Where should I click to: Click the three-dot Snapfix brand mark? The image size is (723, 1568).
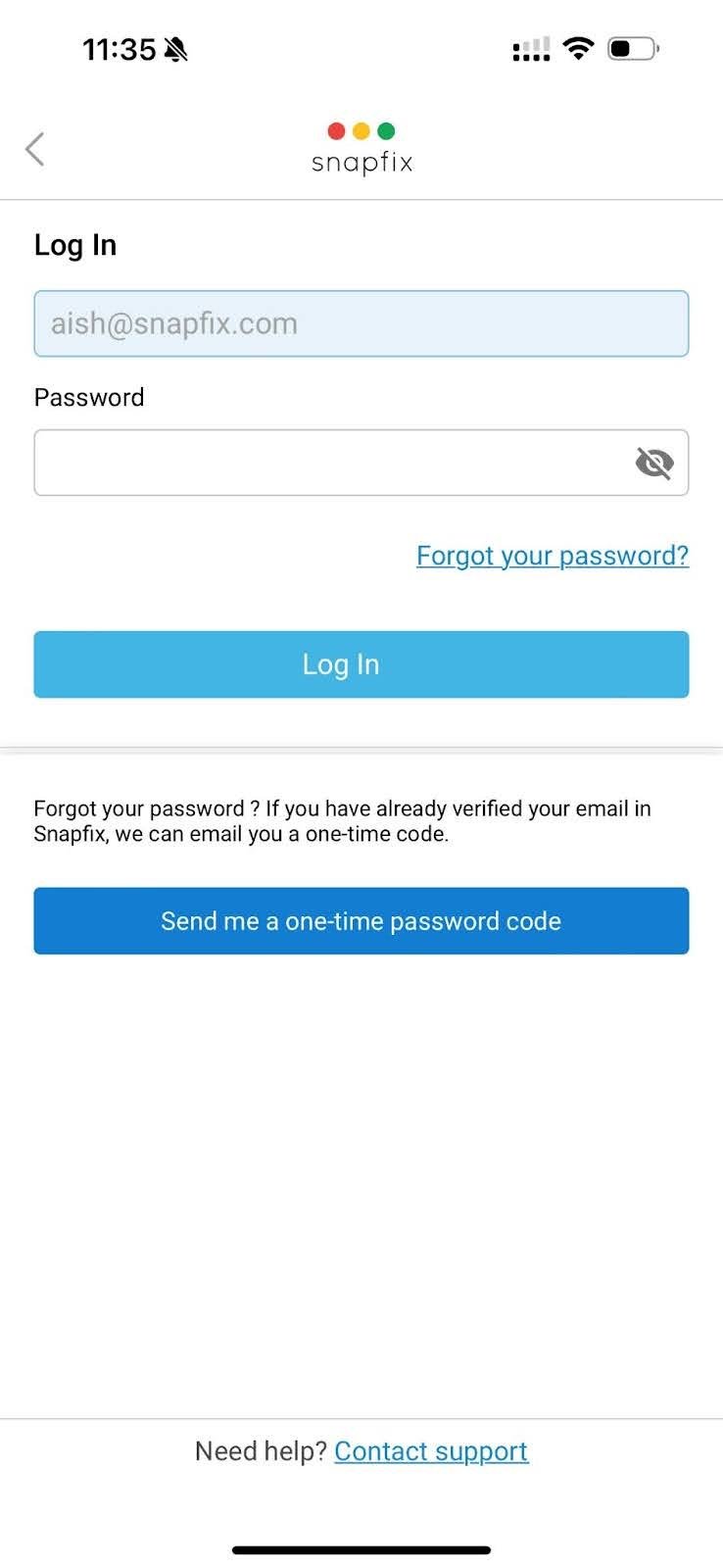(361, 129)
